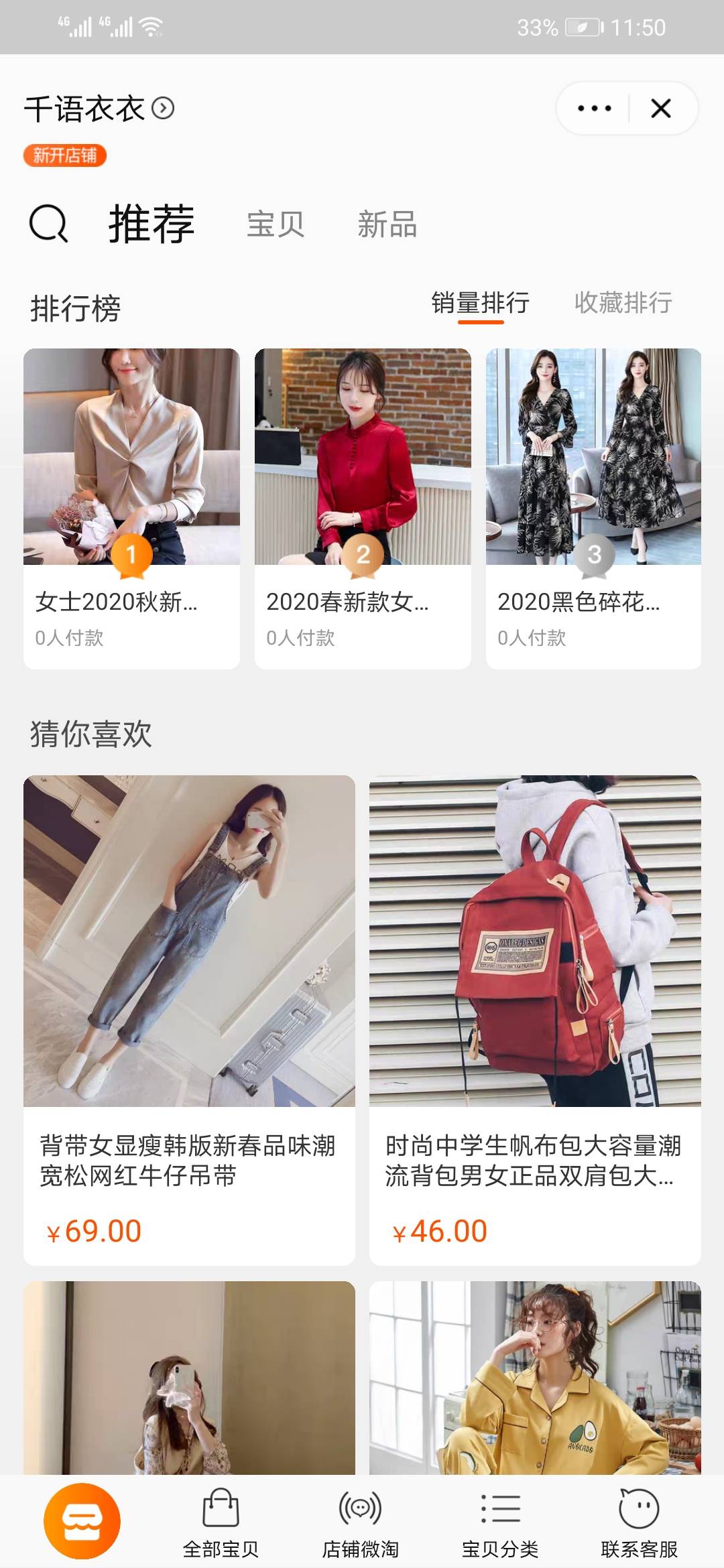Image resolution: width=724 pixels, height=1568 pixels.
Task: Open the search icon
Action: pyautogui.click(x=48, y=223)
